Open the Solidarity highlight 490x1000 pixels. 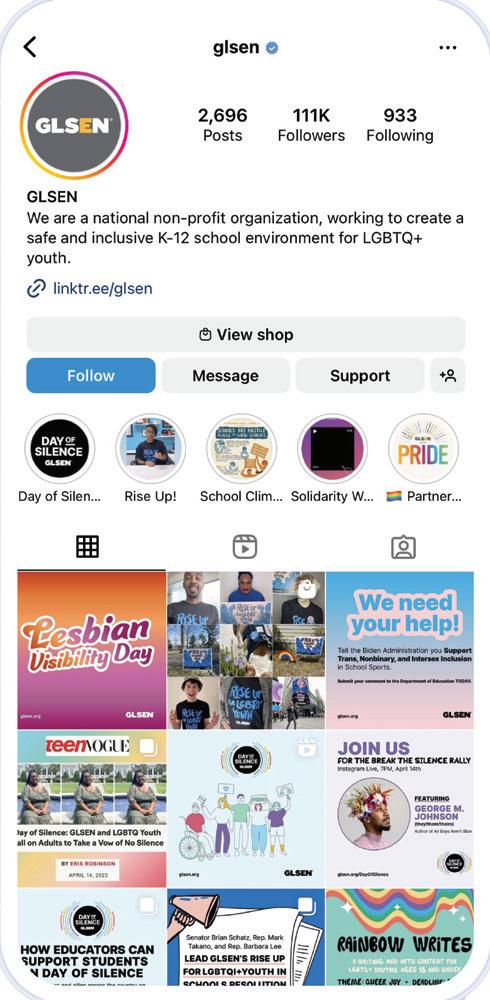(x=332, y=449)
